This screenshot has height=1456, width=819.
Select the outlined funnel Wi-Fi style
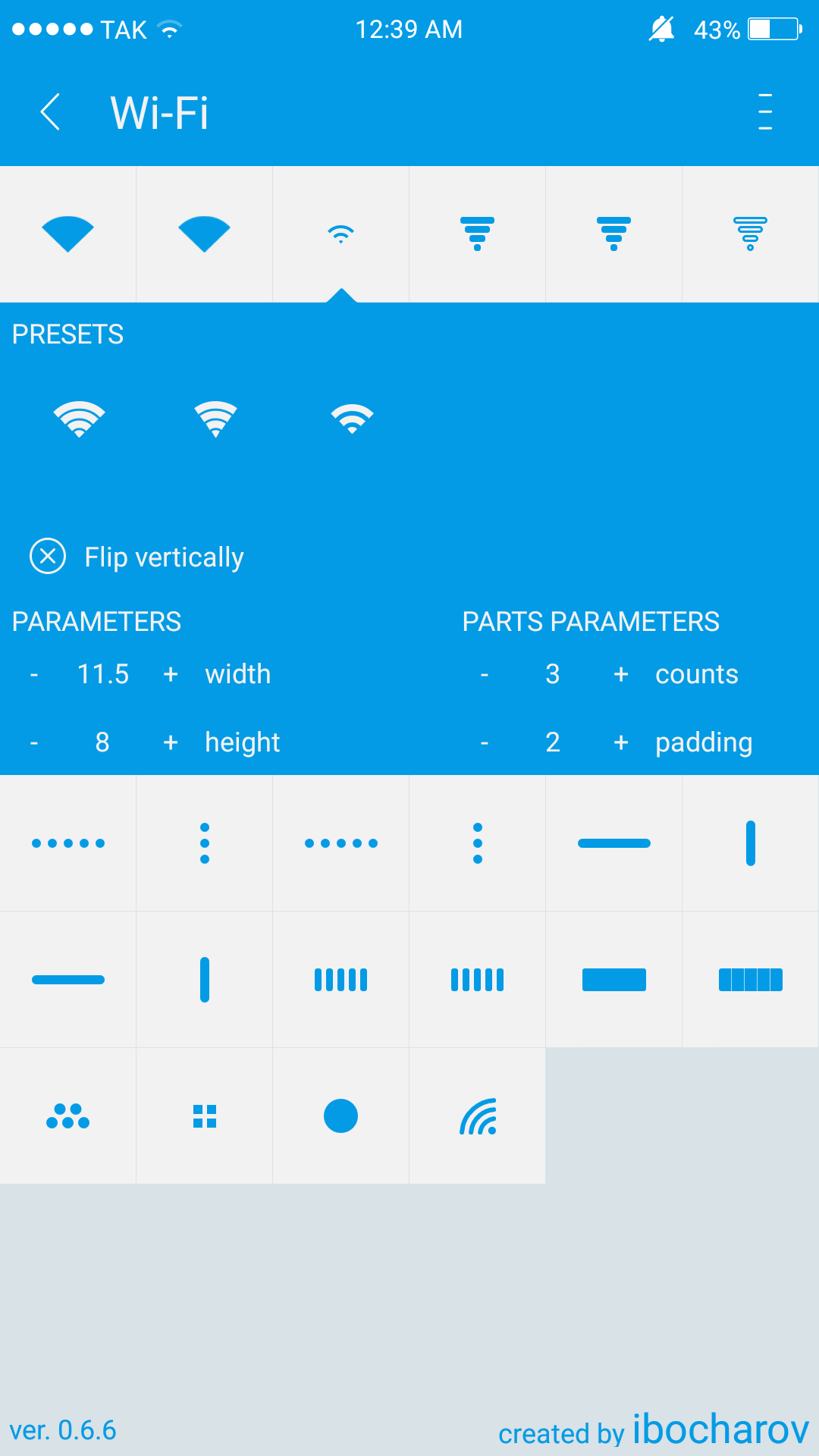(x=750, y=234)
